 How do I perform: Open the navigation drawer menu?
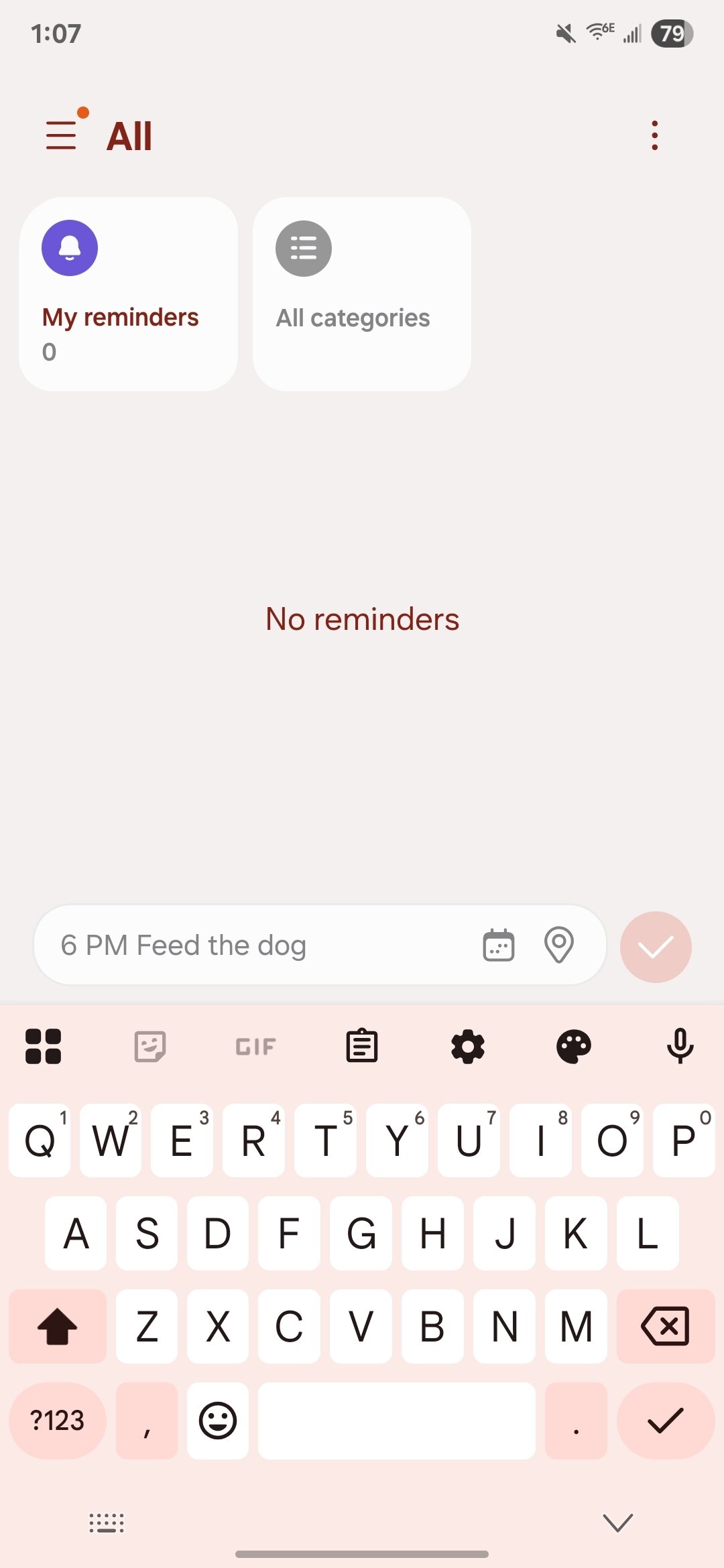(x=61, y=135)
